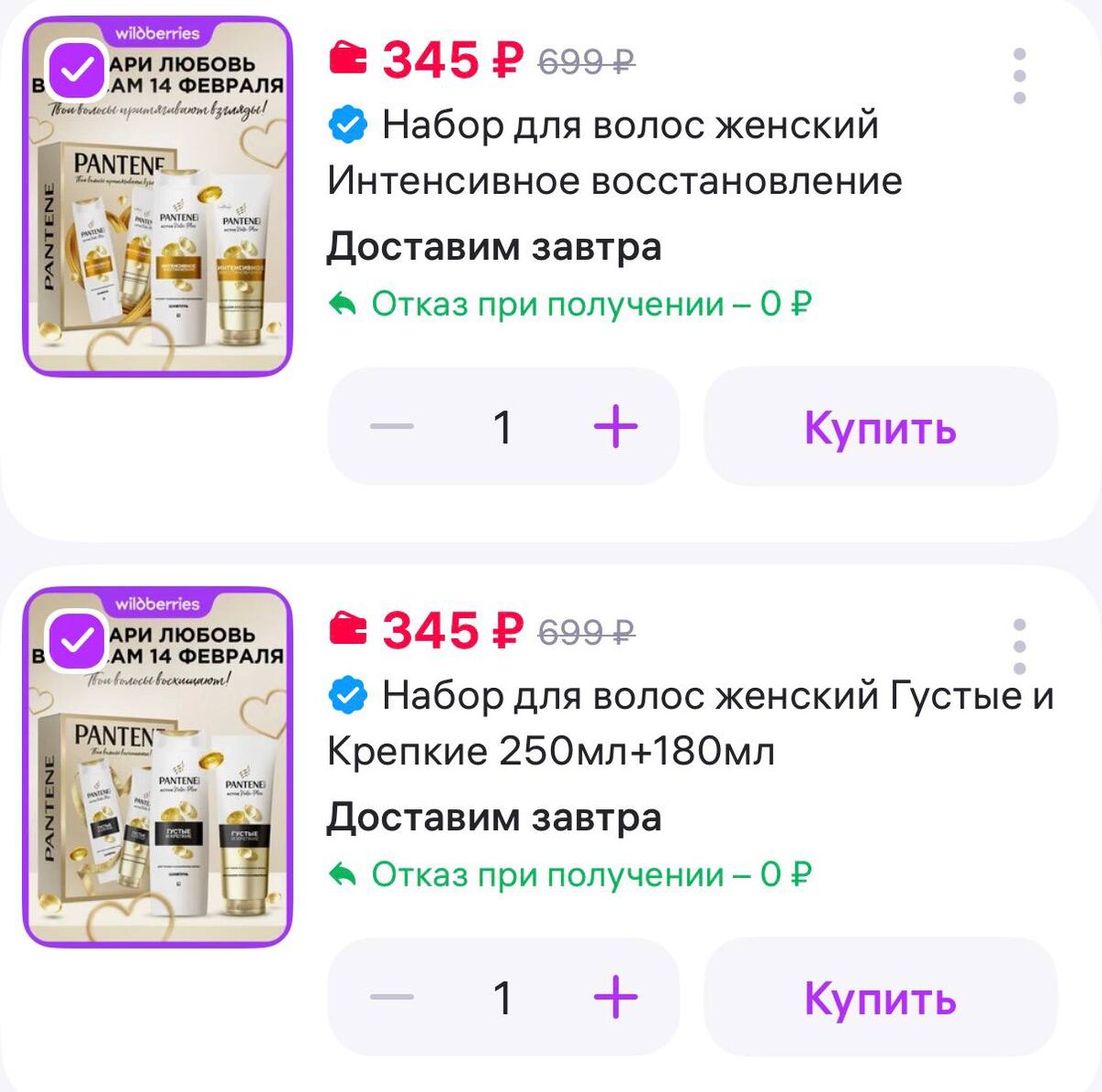1102x1092 pixels.
Task: Increase quantity of Интенсивное восстановление set
Action: tap(615, 426)
